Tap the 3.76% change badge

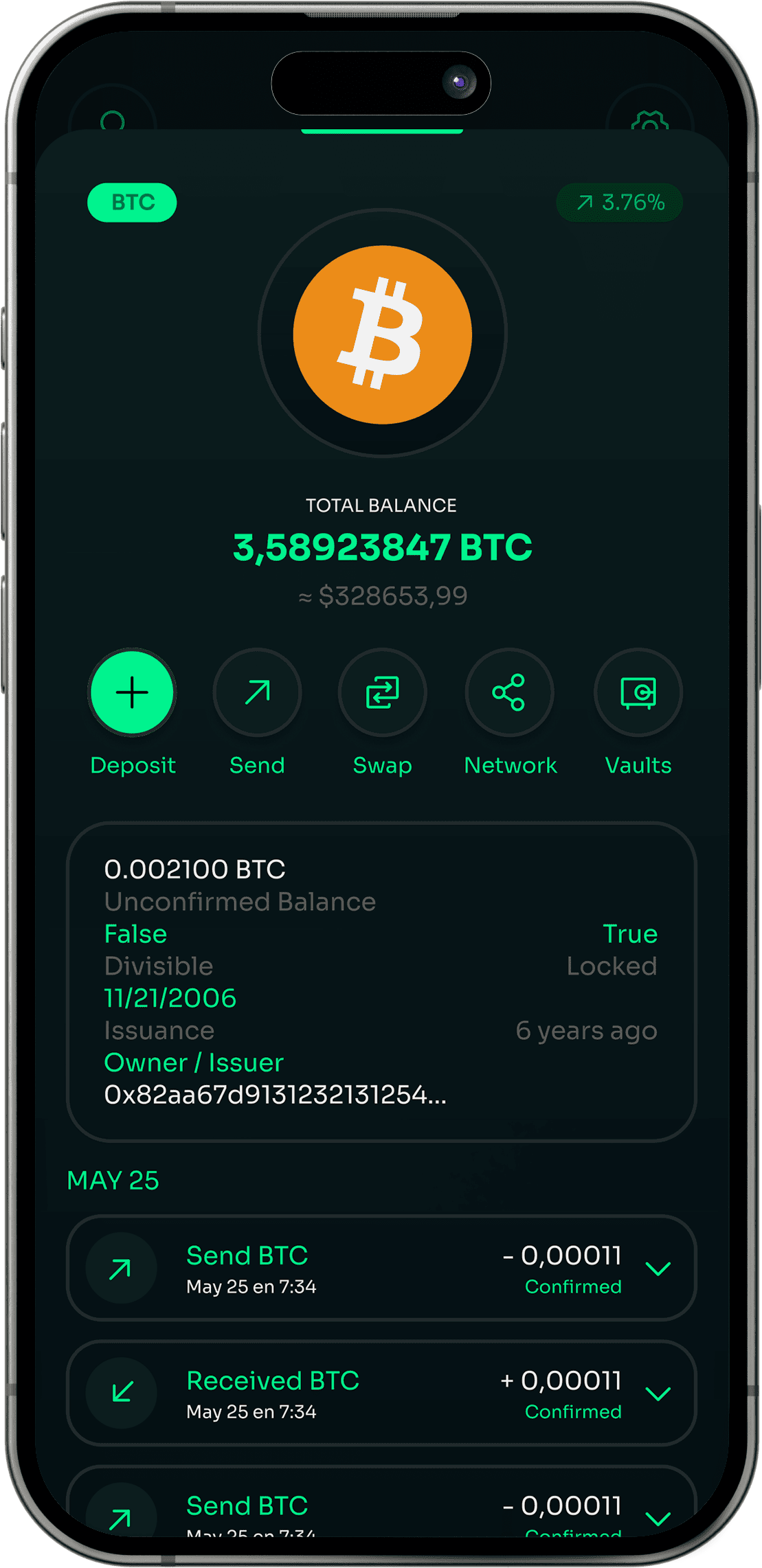pos(619,203)
